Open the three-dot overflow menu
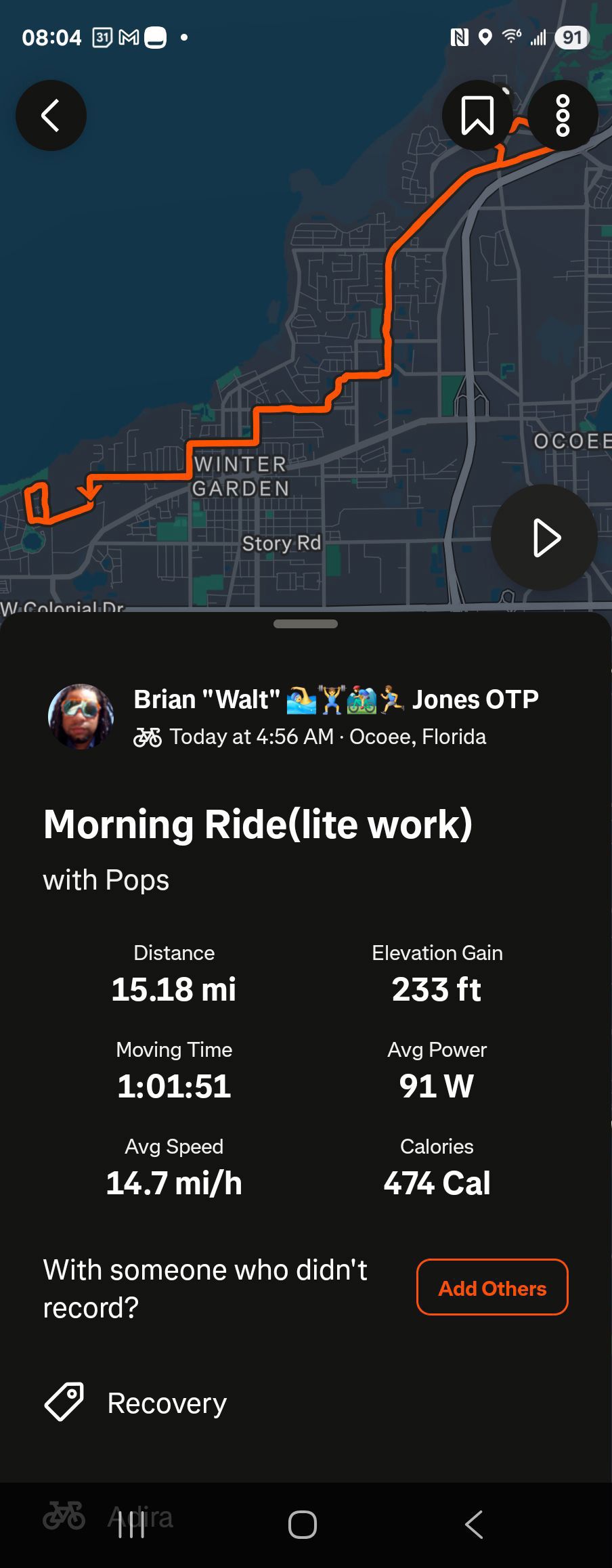612x1568 pixels. pyautogui.click(x=563, y=115)
